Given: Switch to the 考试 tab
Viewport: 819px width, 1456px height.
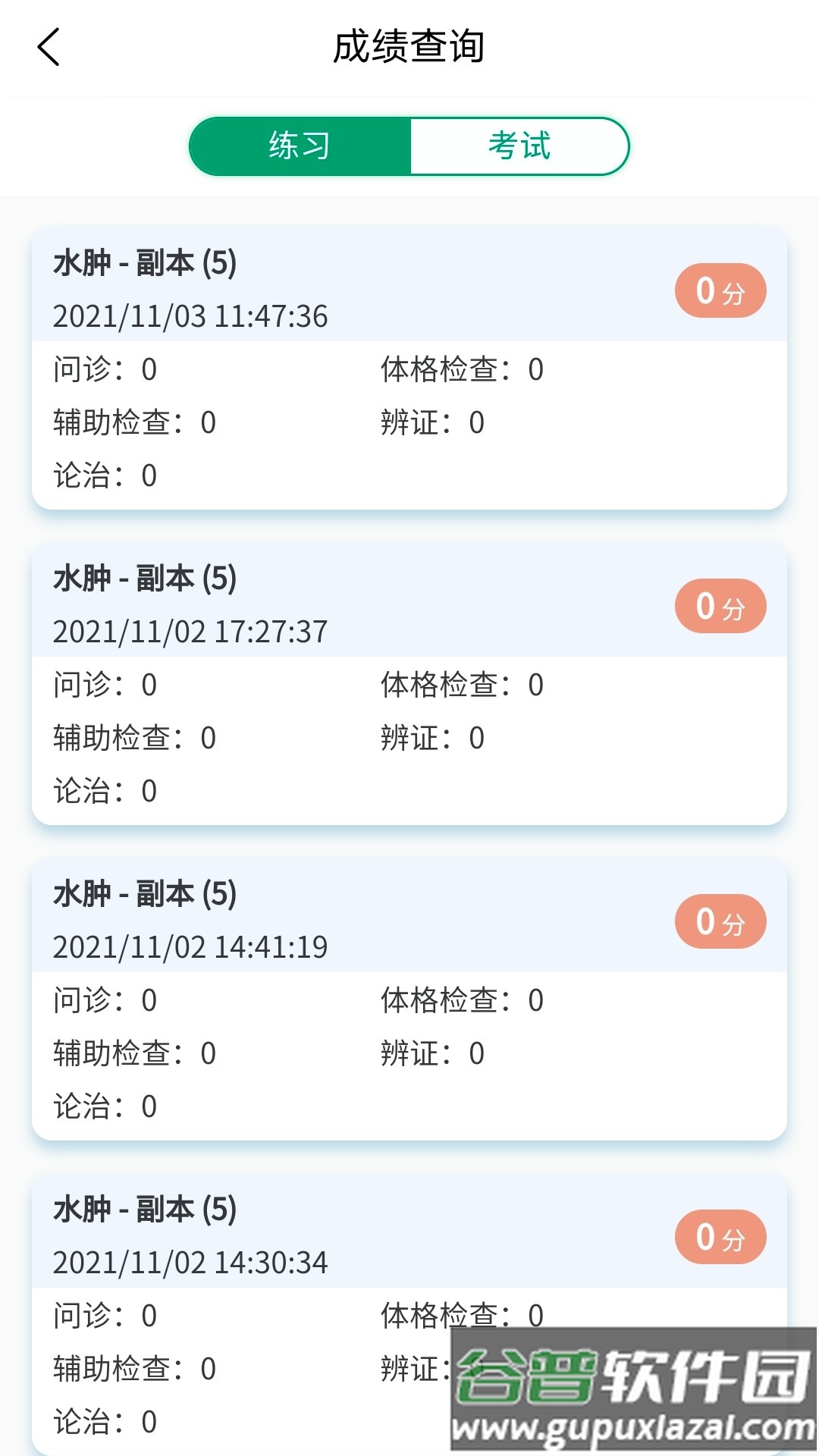Looking at the screenshot, I should tap(519, 146).
